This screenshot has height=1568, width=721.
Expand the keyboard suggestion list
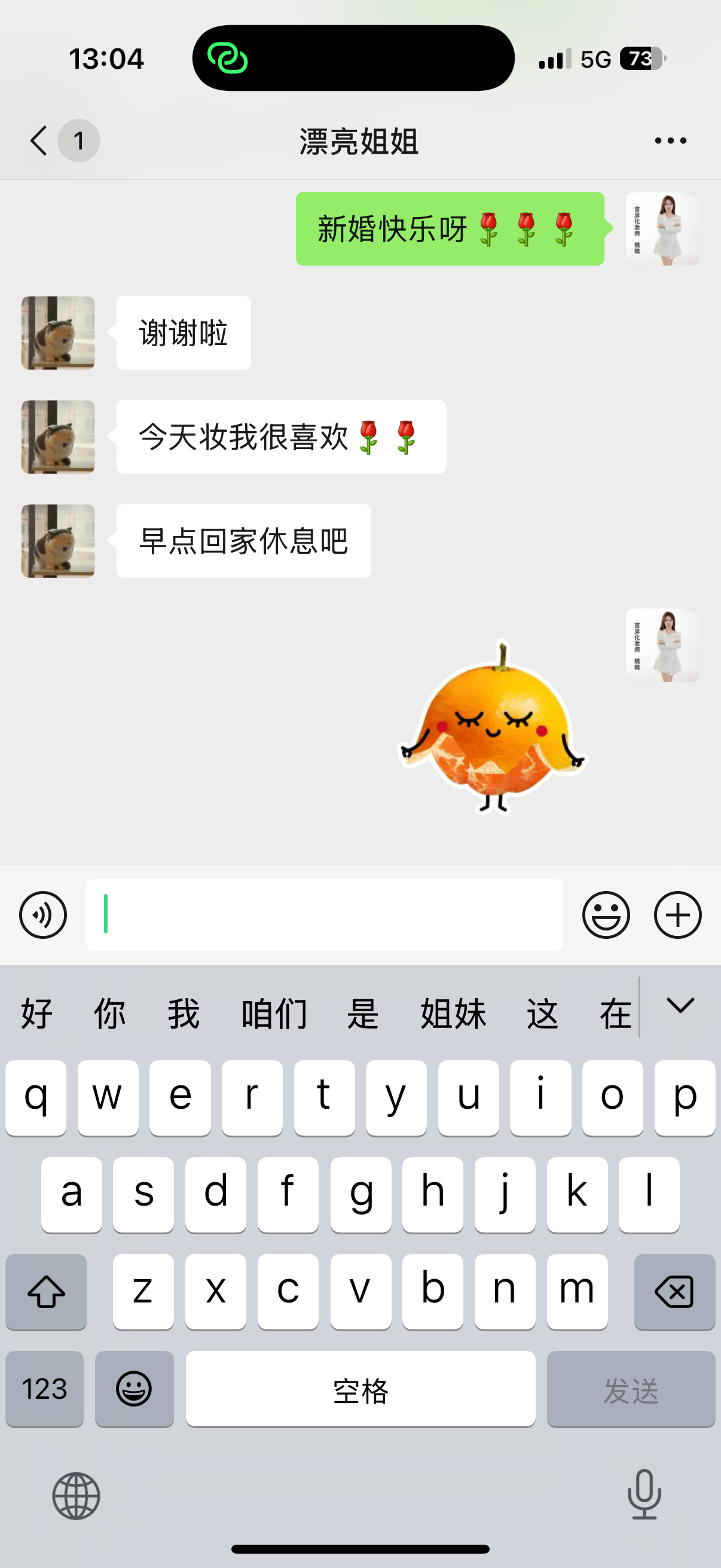[x=680, y=1006]
